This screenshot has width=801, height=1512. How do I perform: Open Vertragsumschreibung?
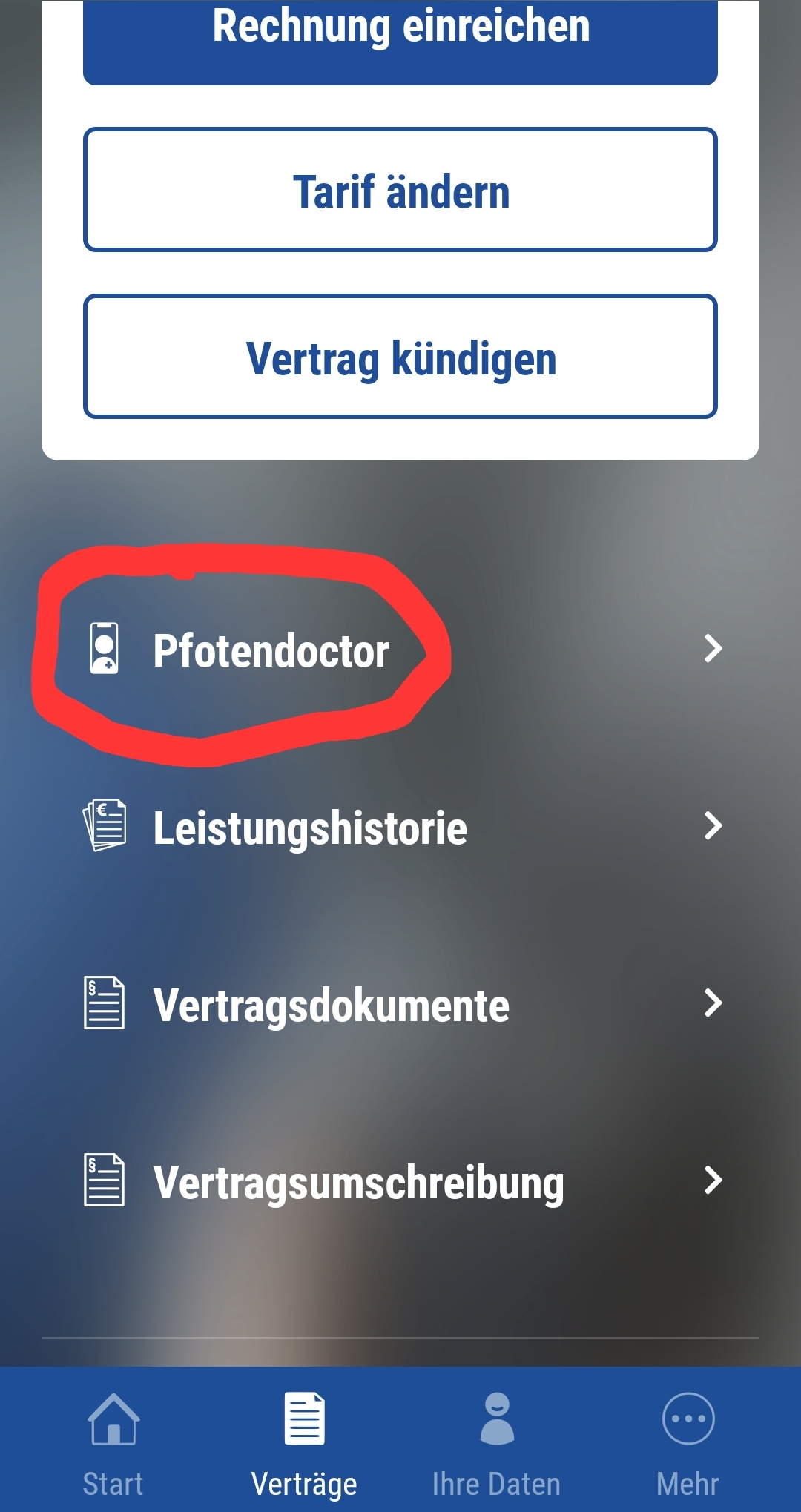pyautogui.click(x=400, y=1181)
